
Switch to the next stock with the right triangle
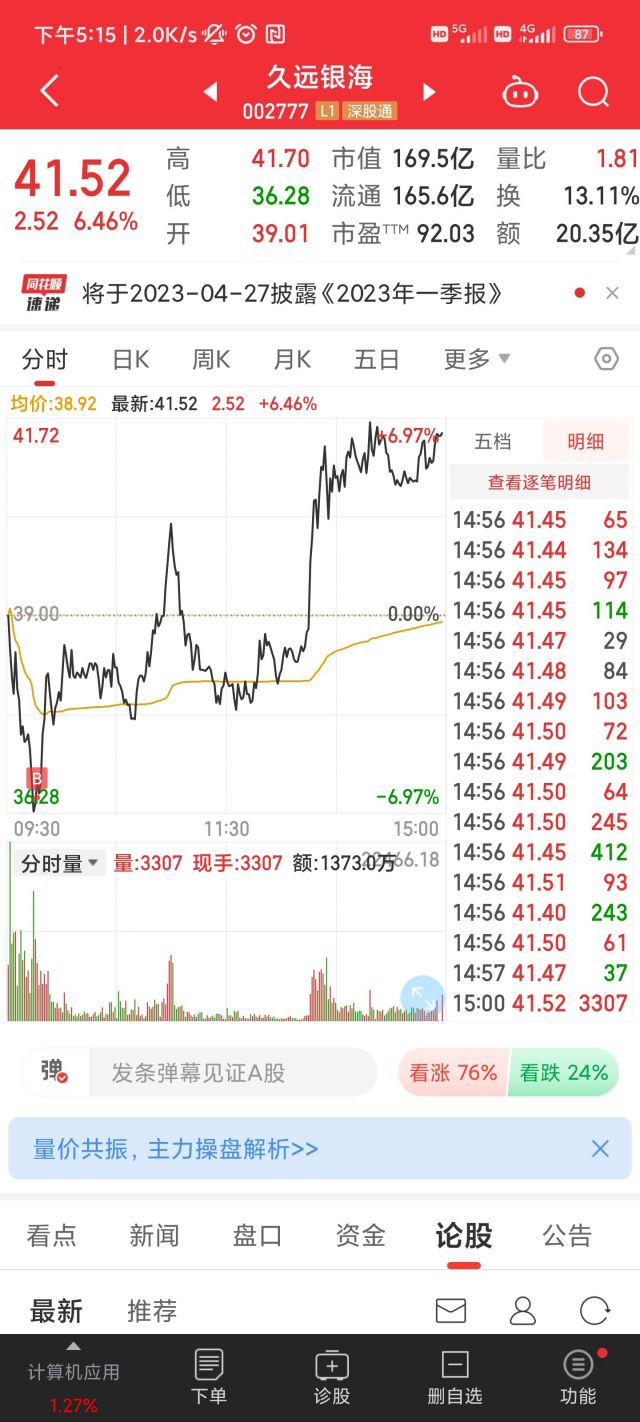(429, 92)
